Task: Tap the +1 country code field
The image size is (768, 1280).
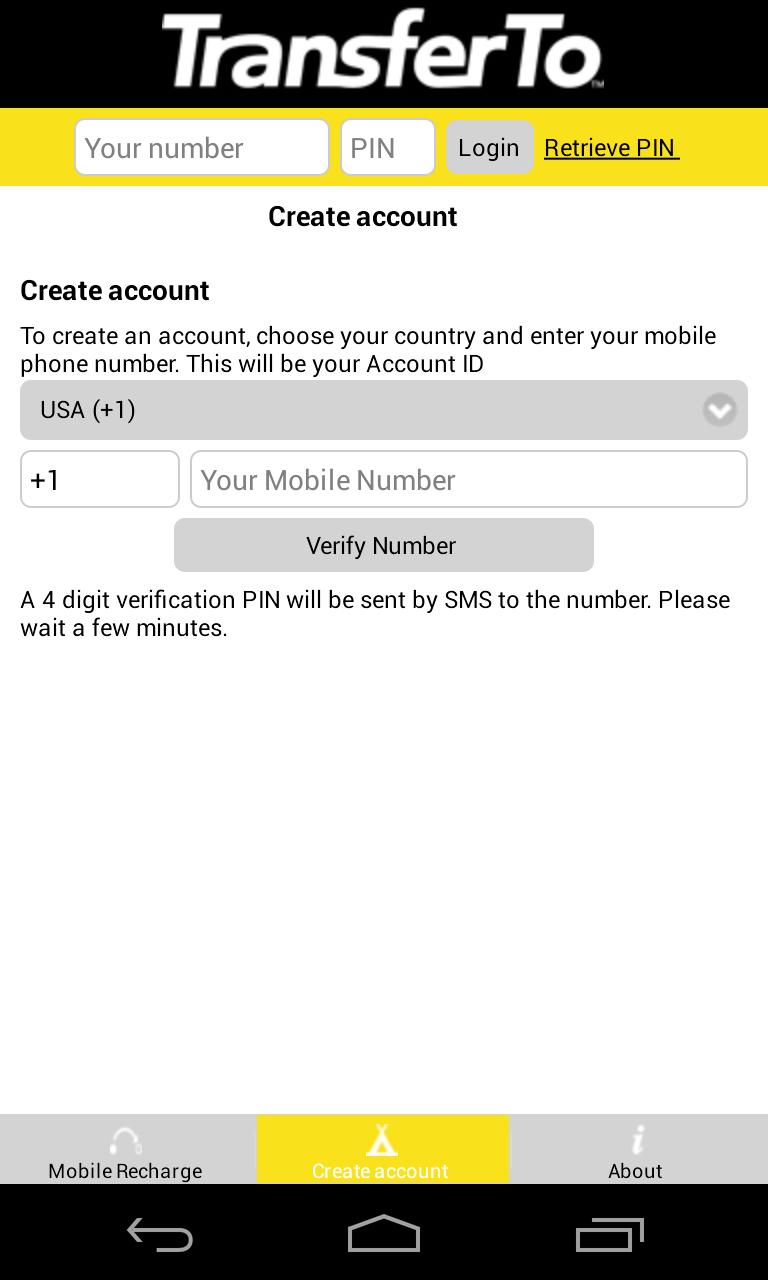Action: point(100,479)
